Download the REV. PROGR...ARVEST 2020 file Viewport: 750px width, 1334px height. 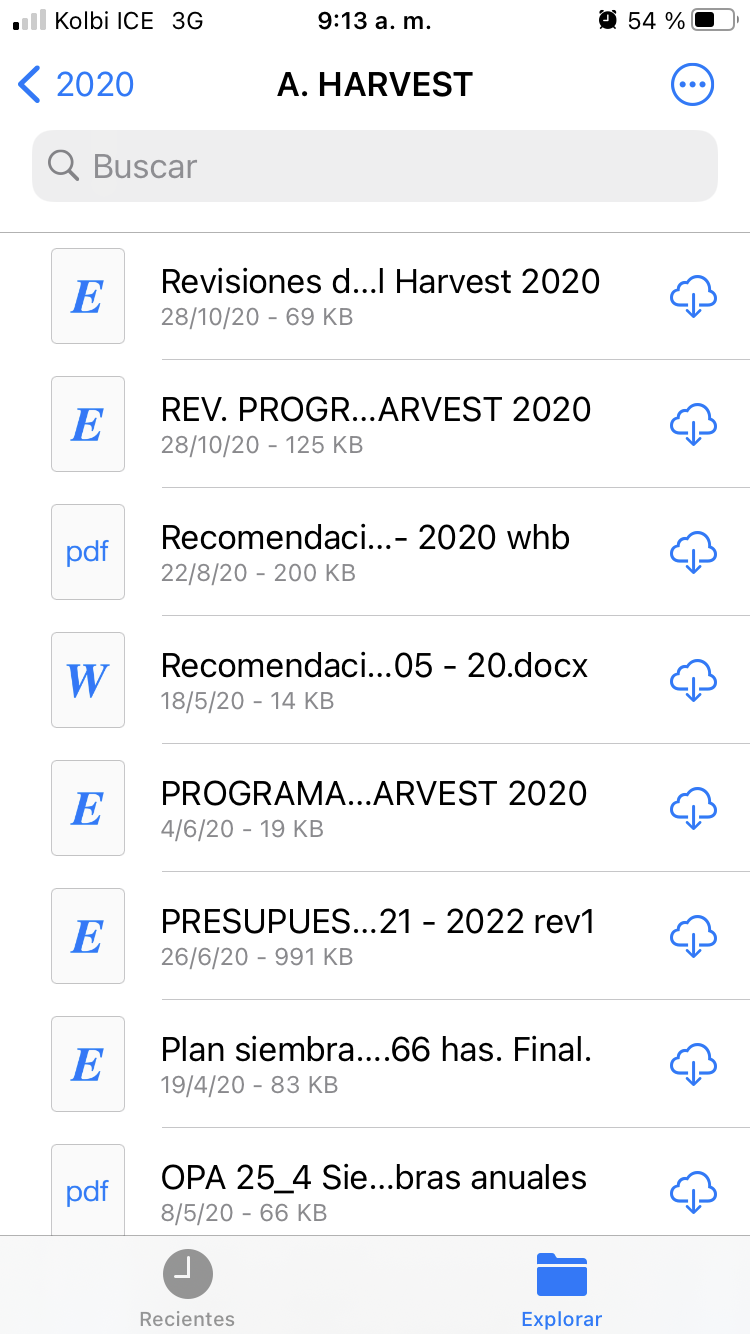point(692,425)
